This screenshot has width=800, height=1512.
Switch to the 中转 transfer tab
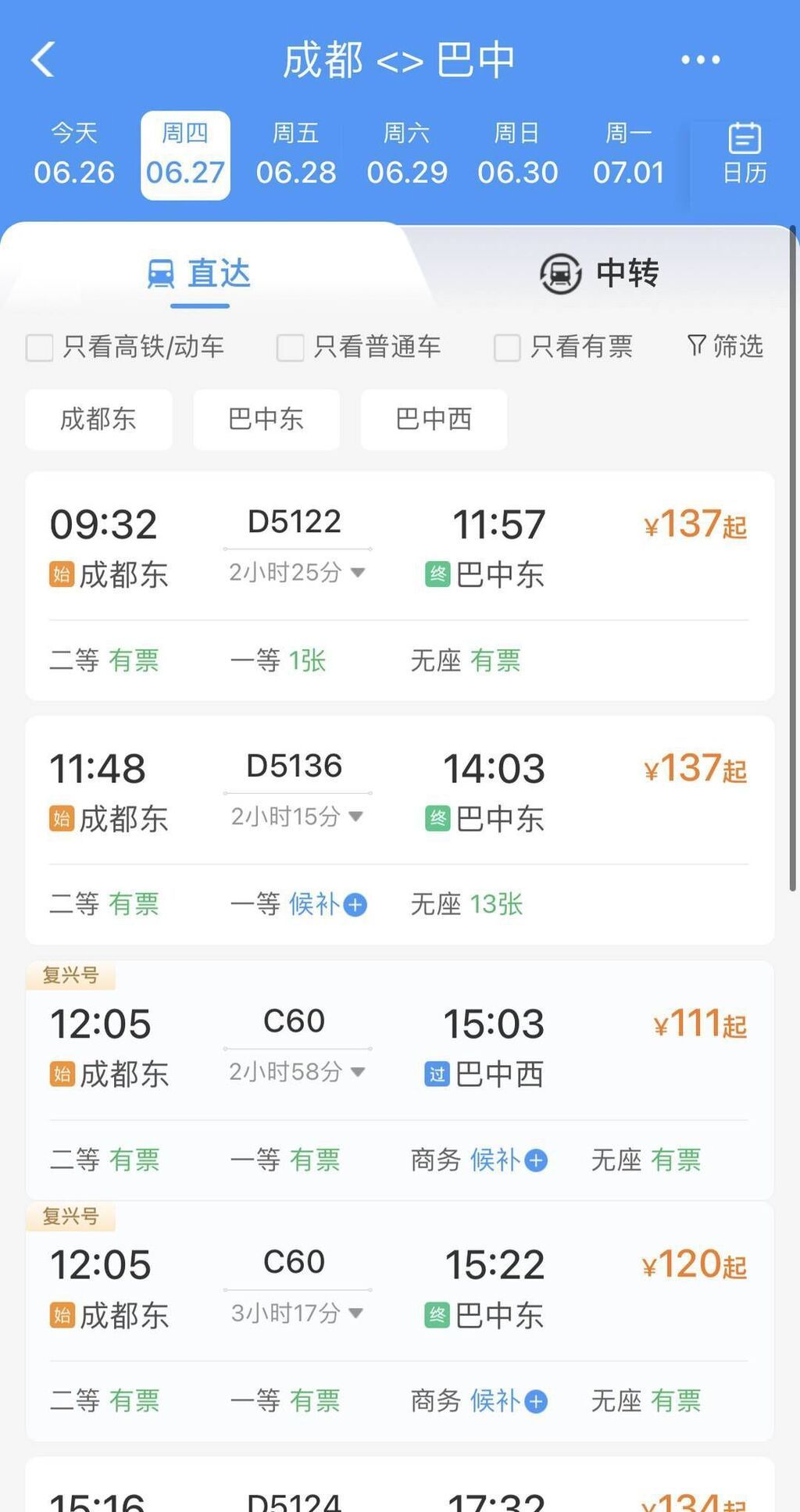pos(600,273)
